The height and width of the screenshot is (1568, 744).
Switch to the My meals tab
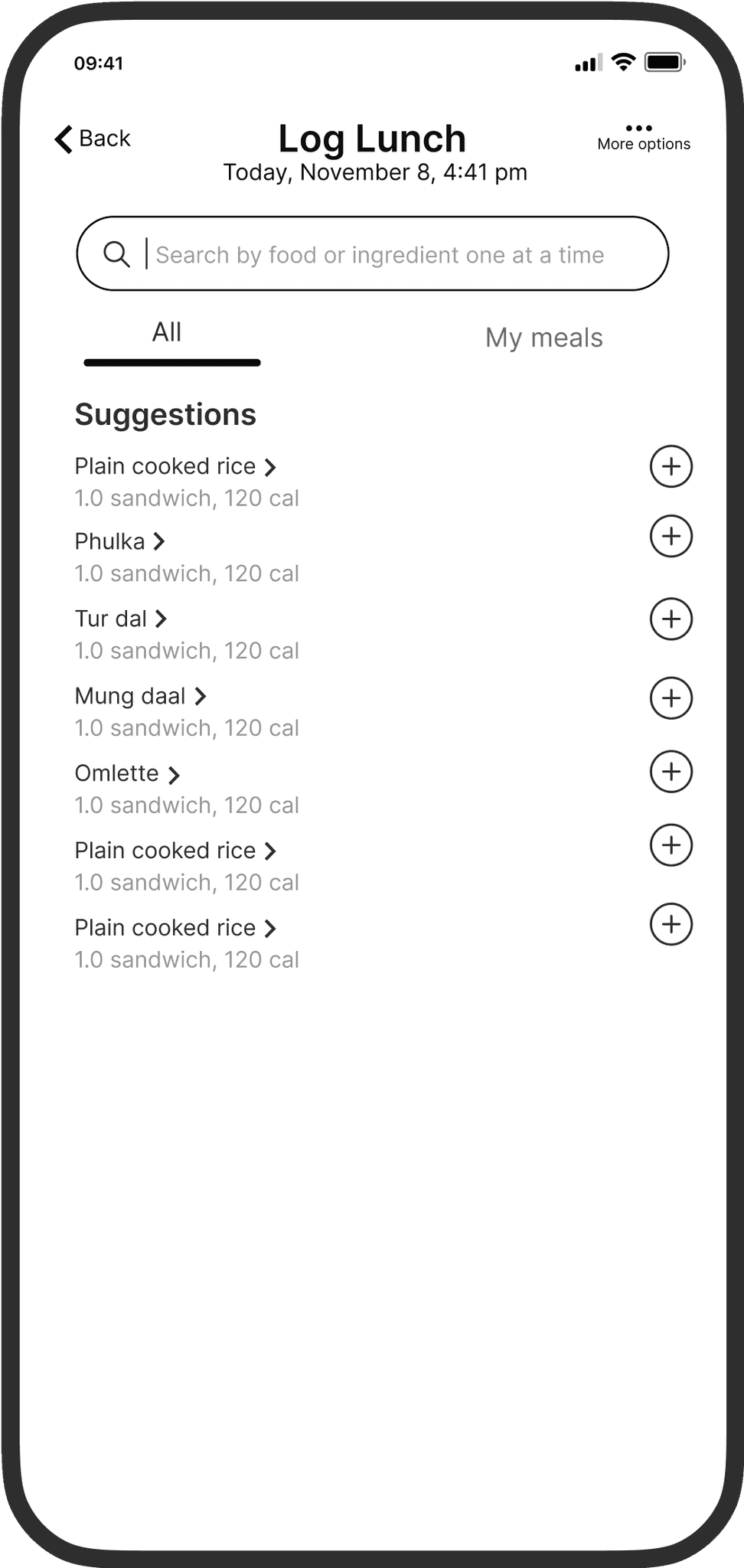[x=543, y=338]
